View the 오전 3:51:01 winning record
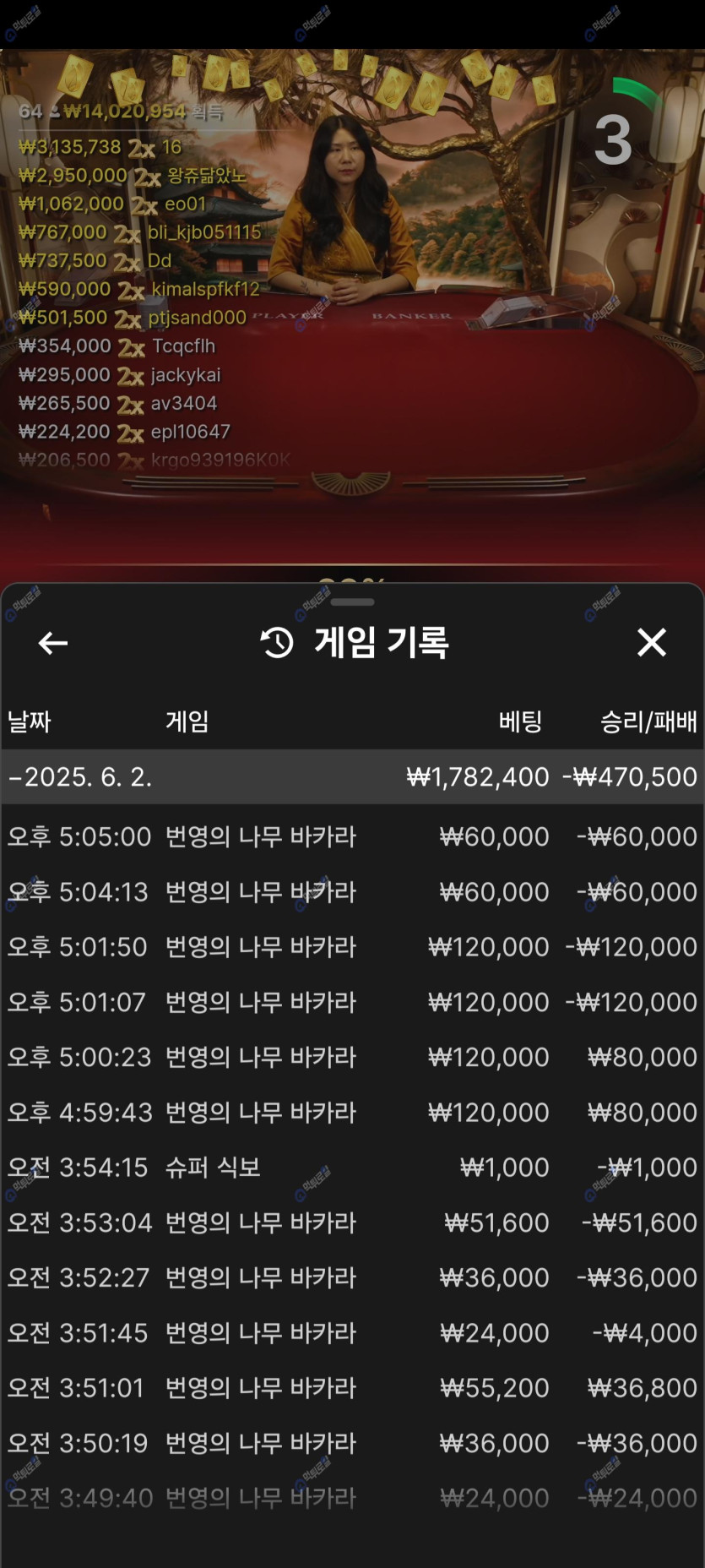The image size is (705, 1568). click(352, 1387)
